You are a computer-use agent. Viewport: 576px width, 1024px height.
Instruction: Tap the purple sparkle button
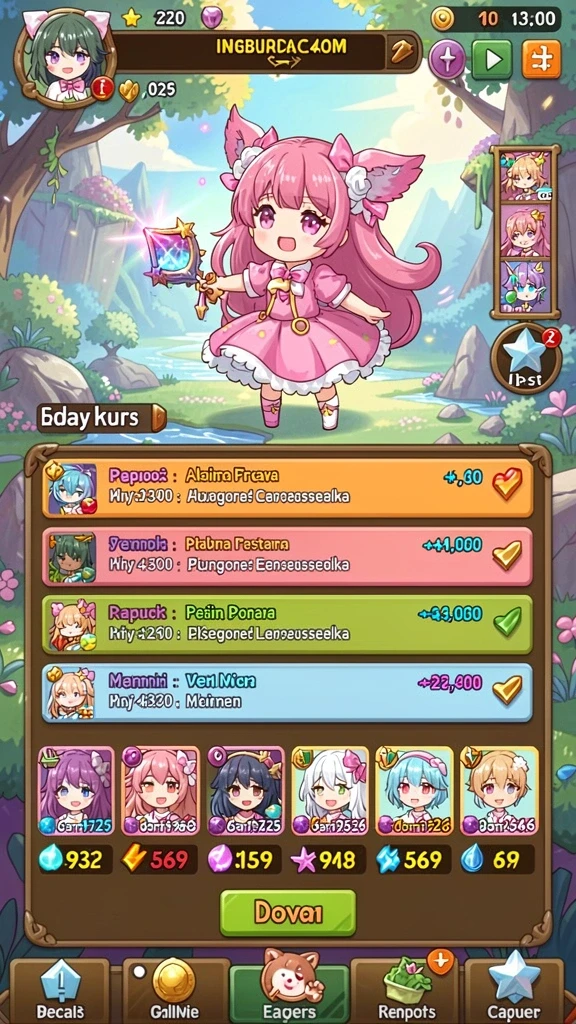coord(447,60)
